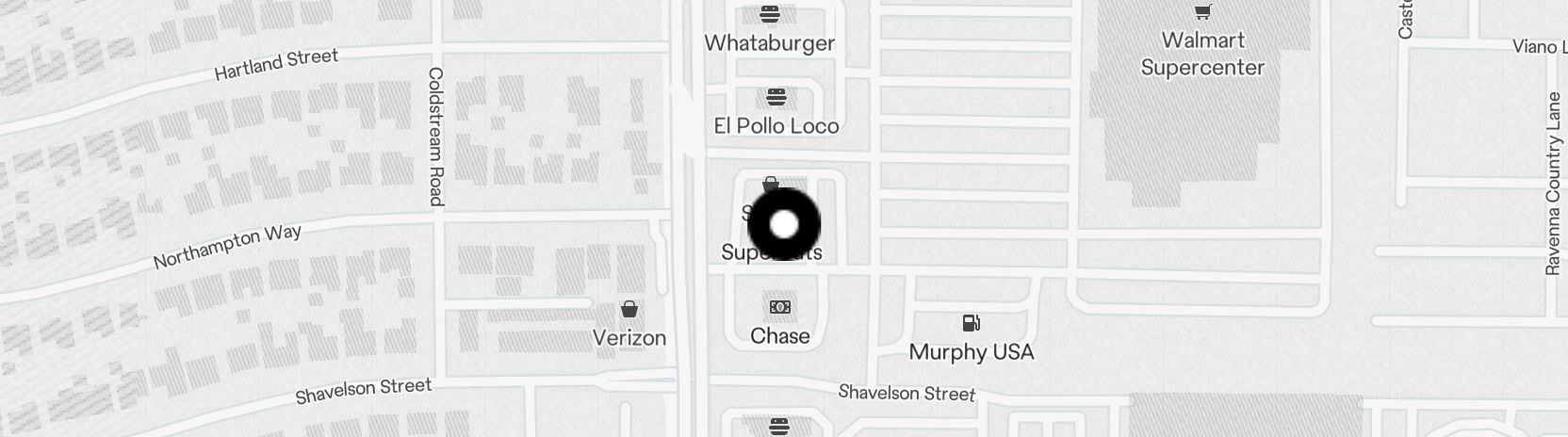Select the Walmart Supercenter marker

[1202, 13]
